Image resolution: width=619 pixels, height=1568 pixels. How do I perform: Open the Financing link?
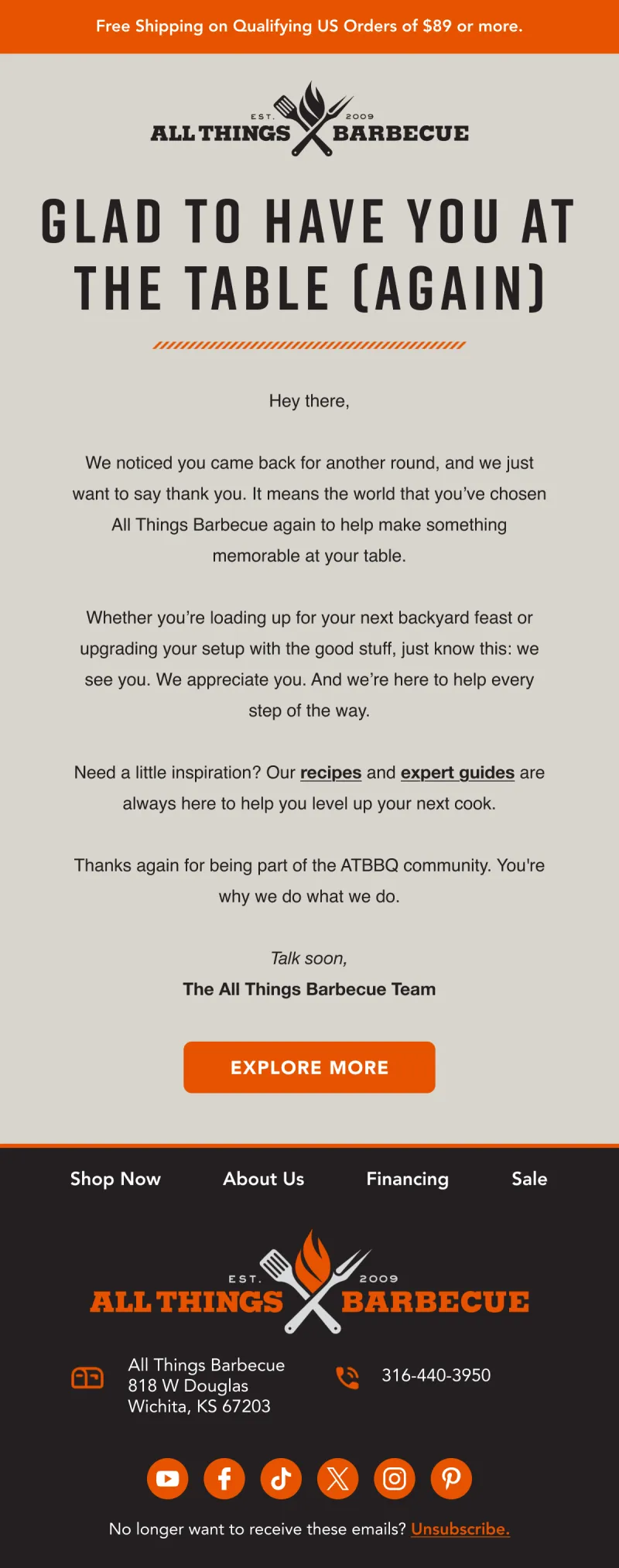(x=407, y=1179)
